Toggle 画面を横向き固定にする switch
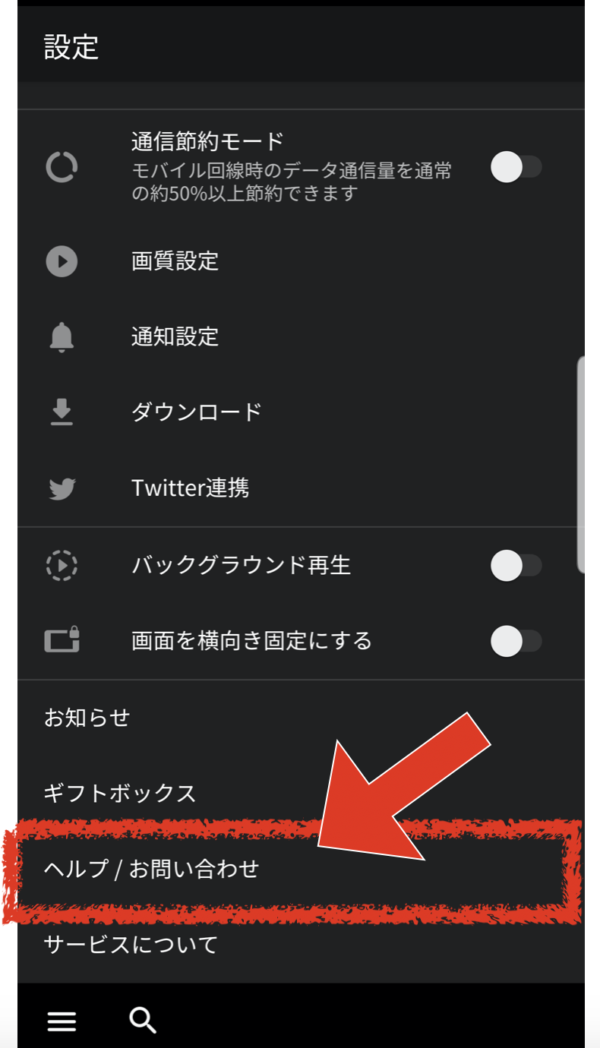 [515, 641]
